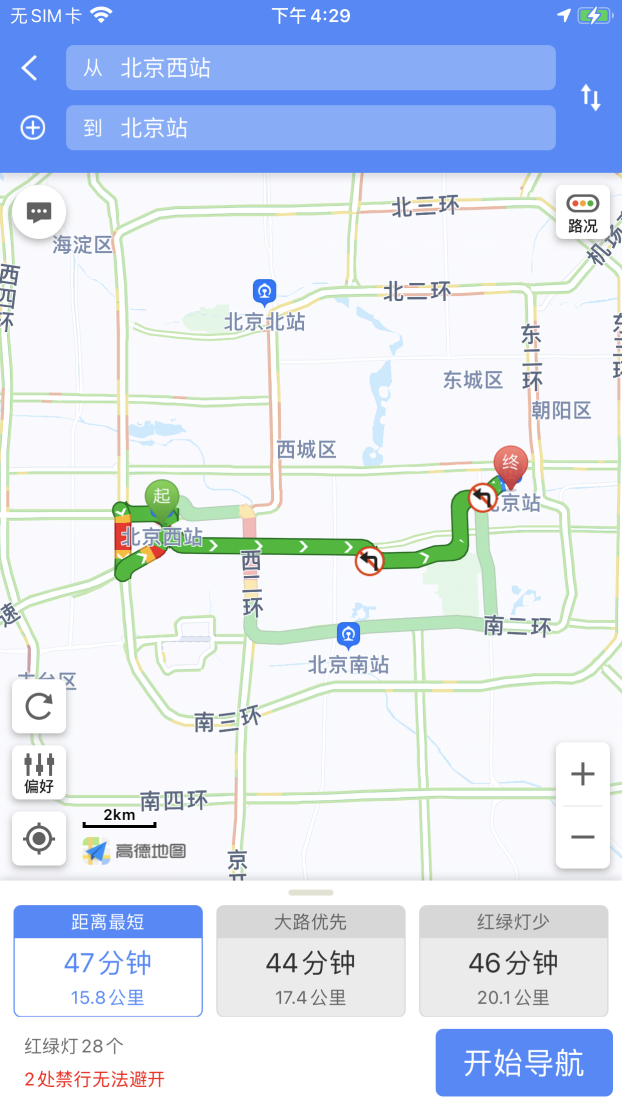
Task: Edit the starting point 北京西站 field
Action: point(310,68)
